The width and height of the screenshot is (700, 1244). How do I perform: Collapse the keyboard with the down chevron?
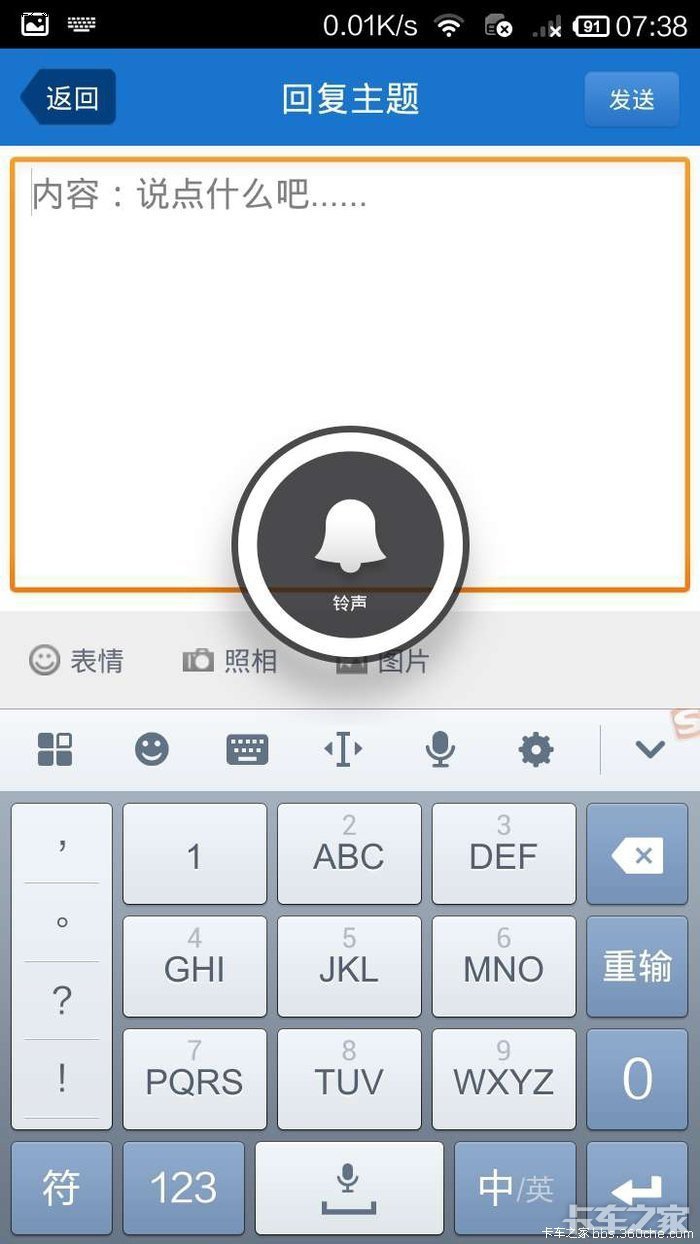click(x=650, y=749)
